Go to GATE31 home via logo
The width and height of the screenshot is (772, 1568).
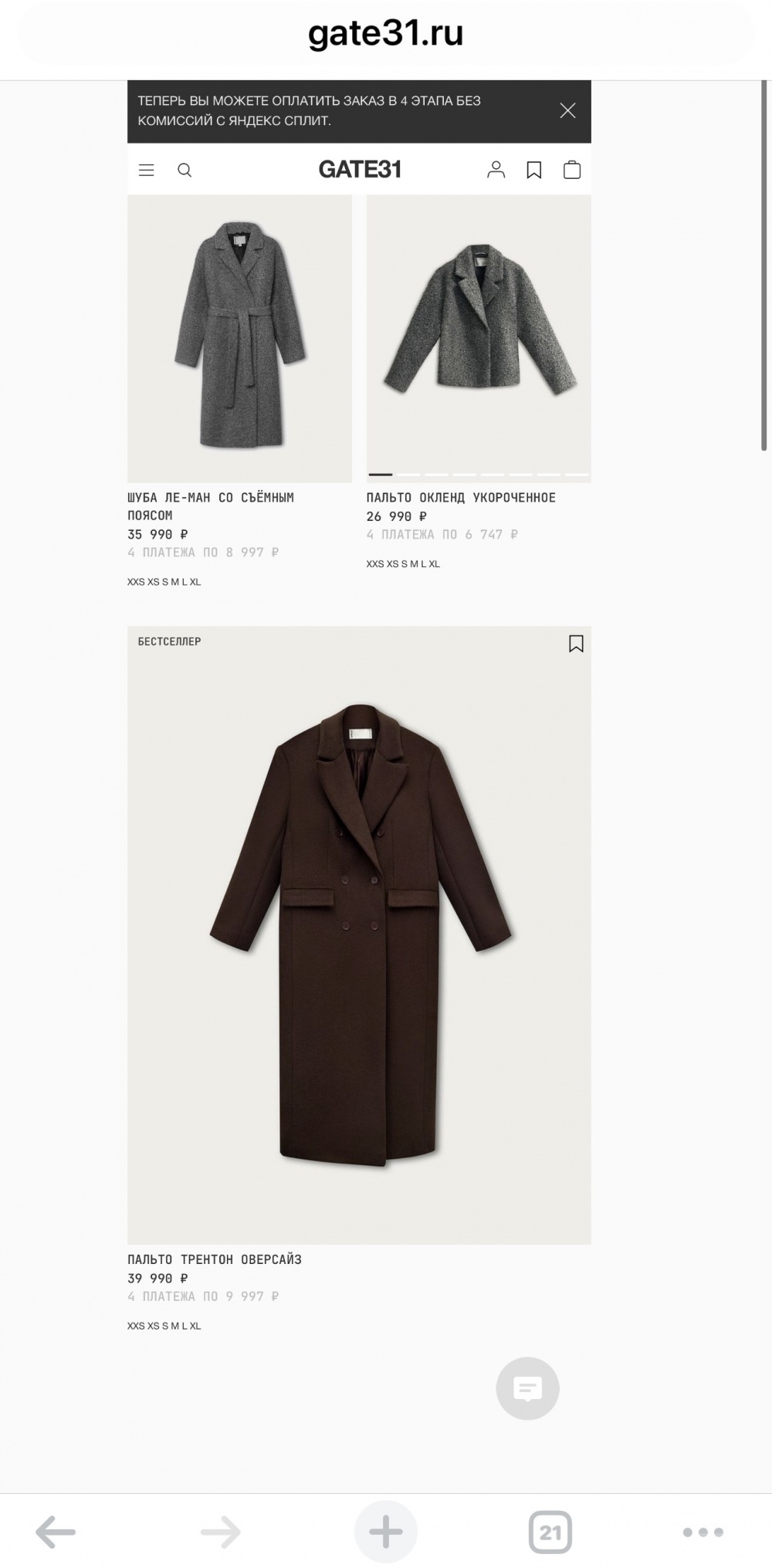point(360,170)
